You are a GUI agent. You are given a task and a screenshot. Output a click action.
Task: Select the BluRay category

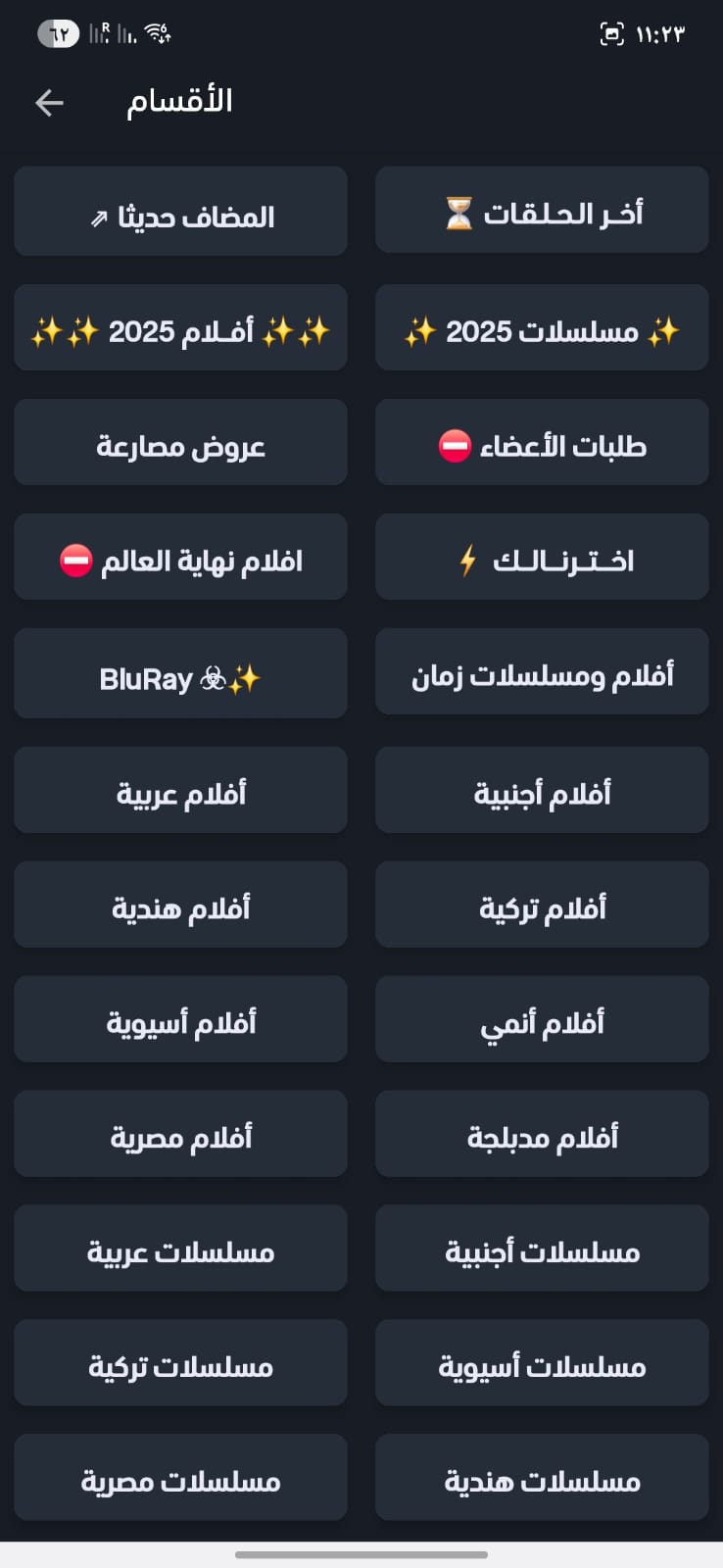pyautogui.click(x=180, y=672)
